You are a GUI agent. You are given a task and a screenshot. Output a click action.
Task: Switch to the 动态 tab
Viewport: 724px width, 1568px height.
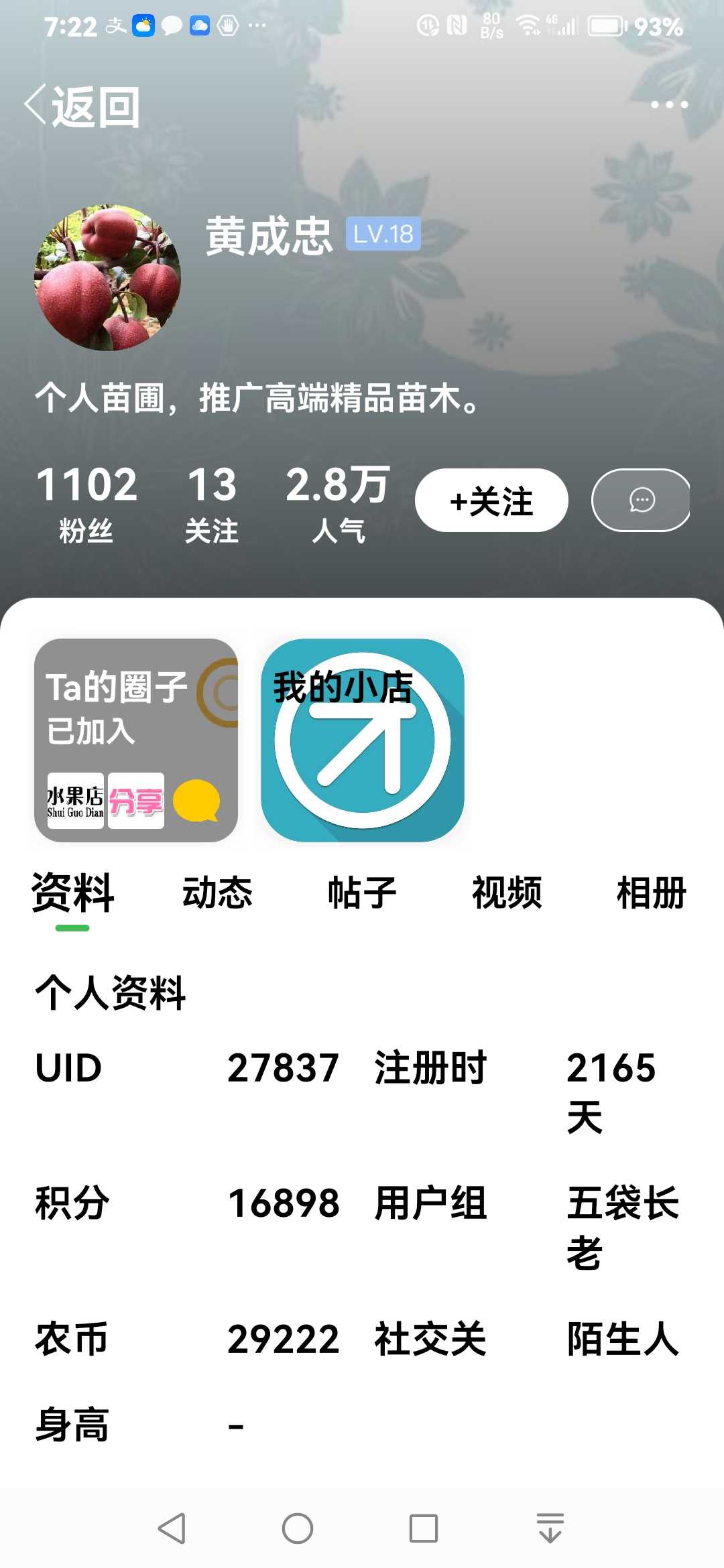point(217,893)
